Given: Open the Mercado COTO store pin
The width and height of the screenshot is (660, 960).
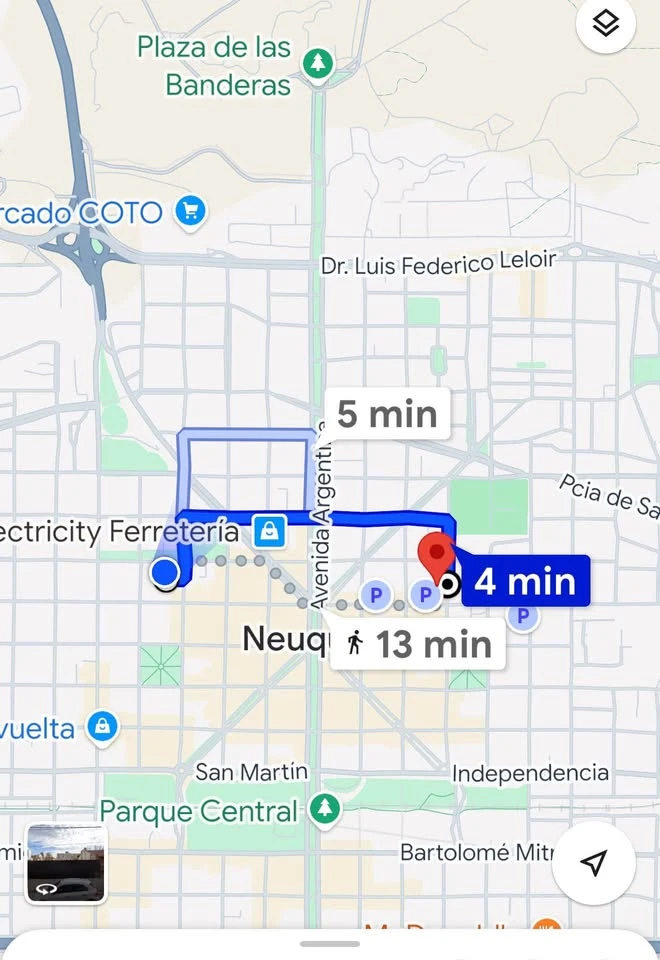Looking at the screenshot, I should coord(190,211).
